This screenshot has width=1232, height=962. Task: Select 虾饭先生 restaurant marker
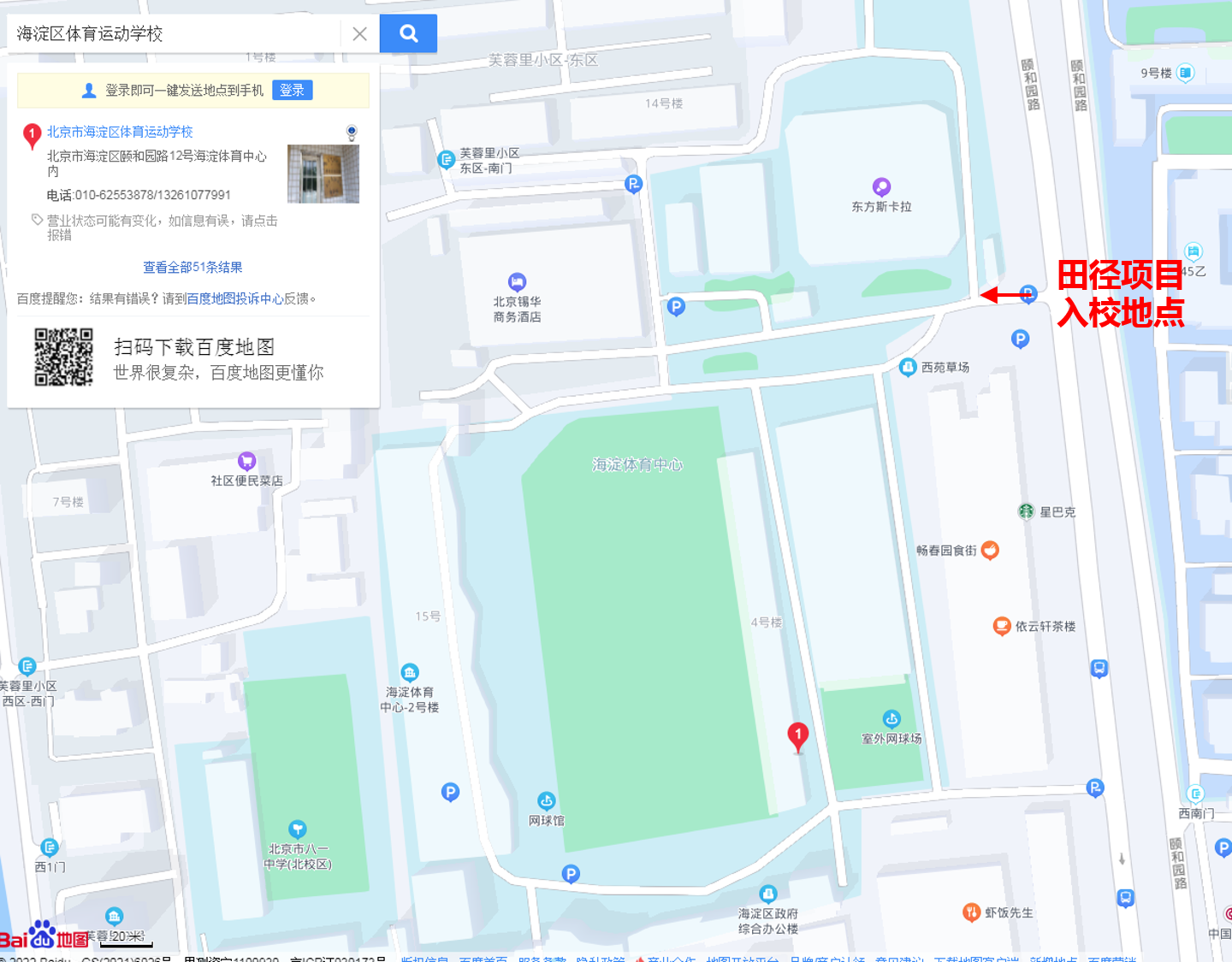[971, 912]
